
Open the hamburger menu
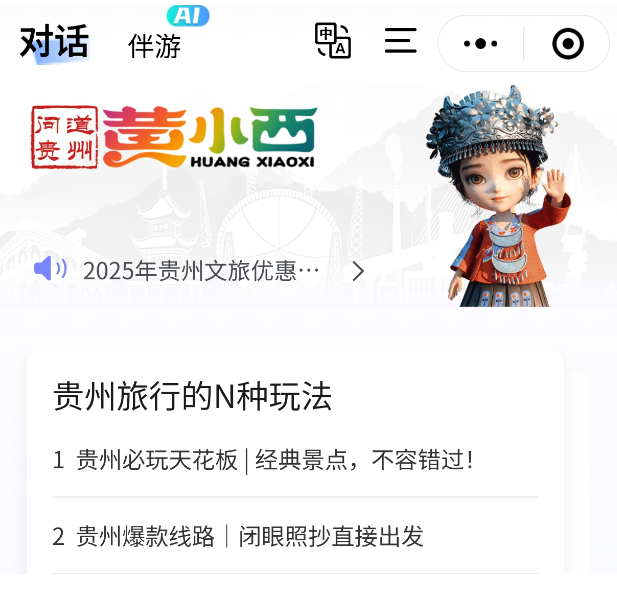pos(400,41)
